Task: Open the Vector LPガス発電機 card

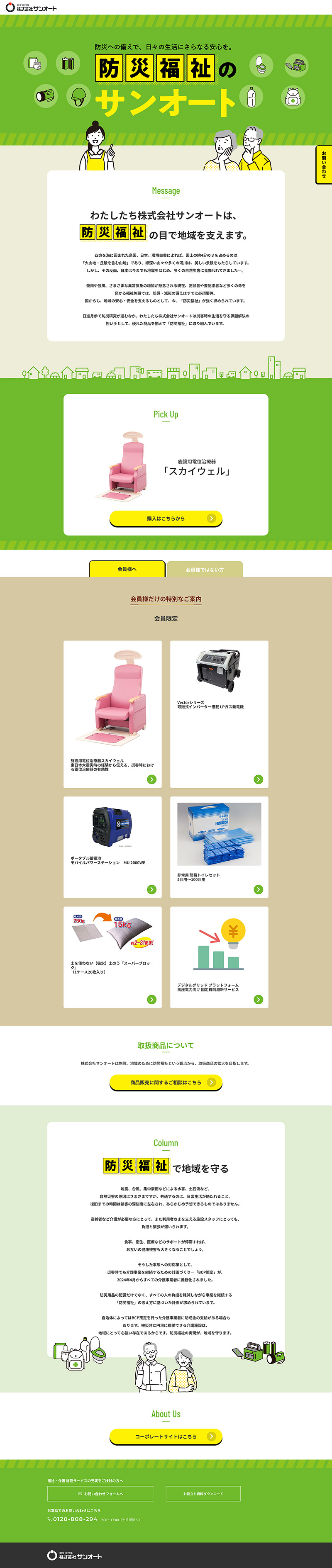Action: click(x=219, y=713)
